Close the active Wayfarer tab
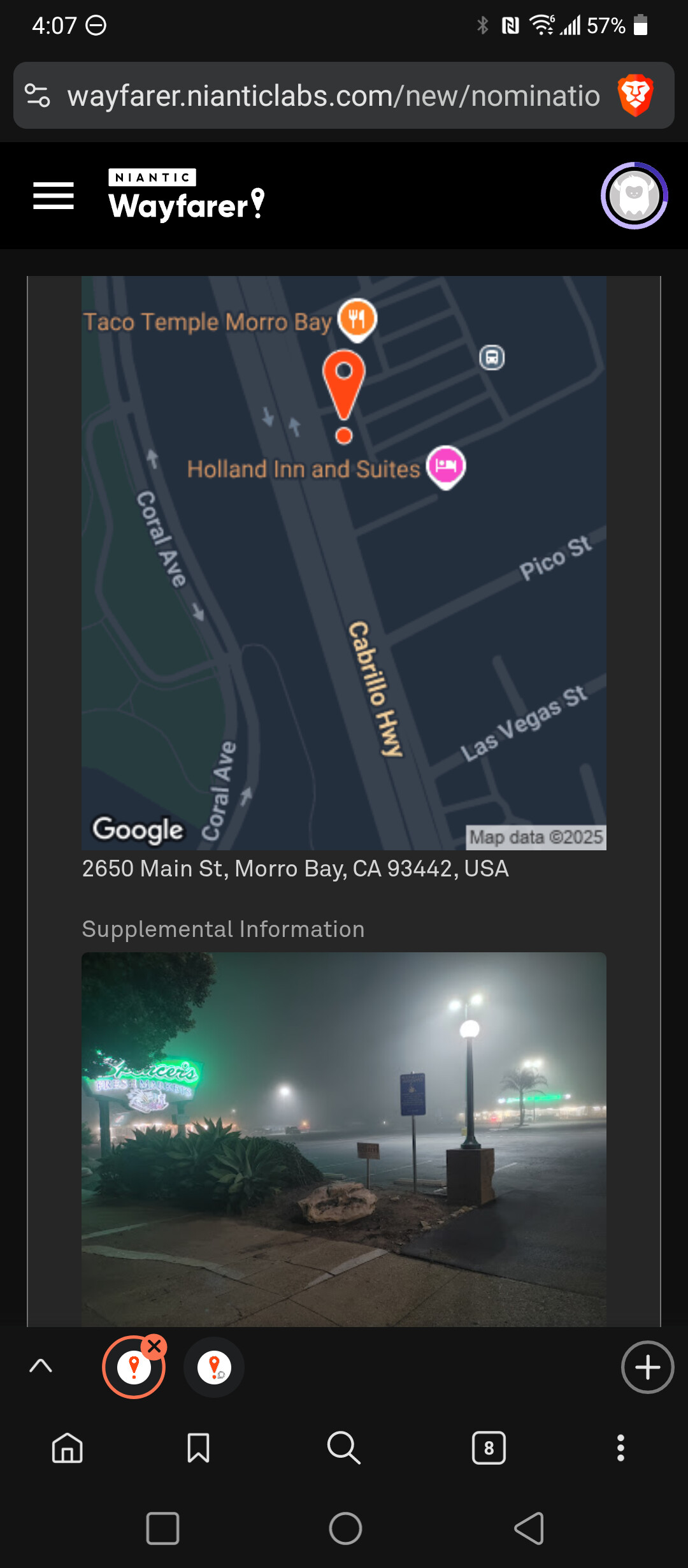 click(154, 1346)
